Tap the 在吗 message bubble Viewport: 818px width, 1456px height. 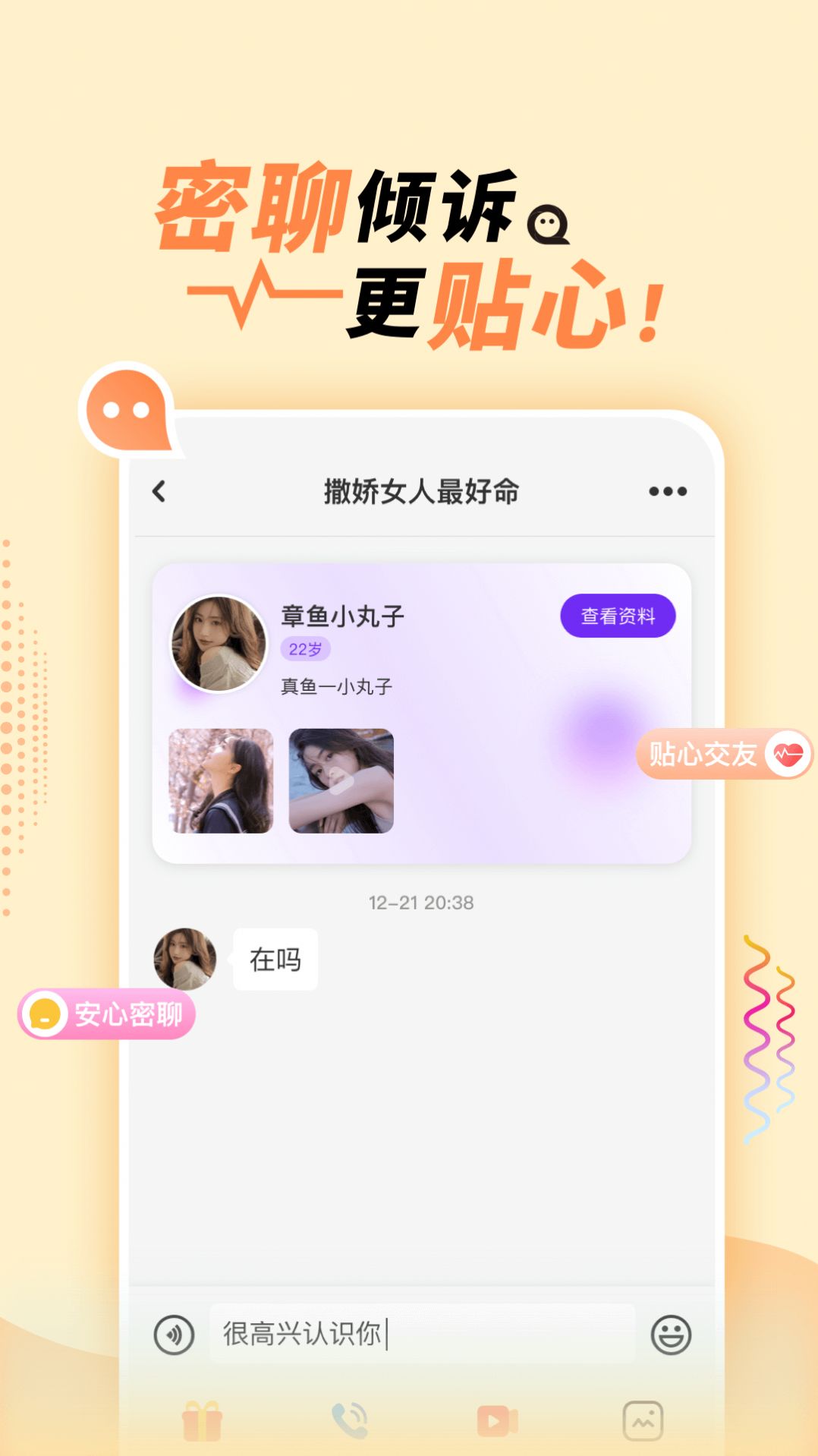click(275, 959)
